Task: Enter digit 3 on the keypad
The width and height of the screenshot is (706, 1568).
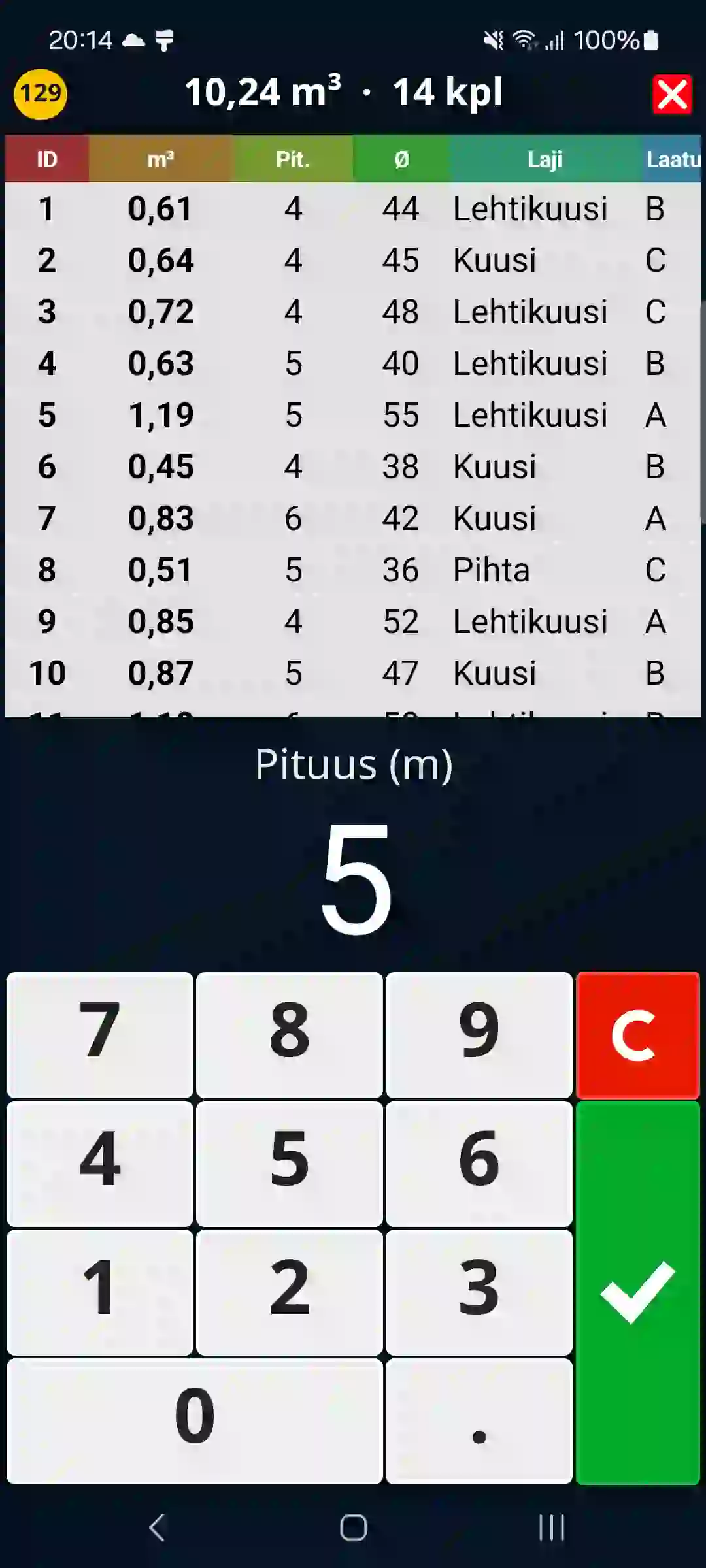Action: (479, 1292)
